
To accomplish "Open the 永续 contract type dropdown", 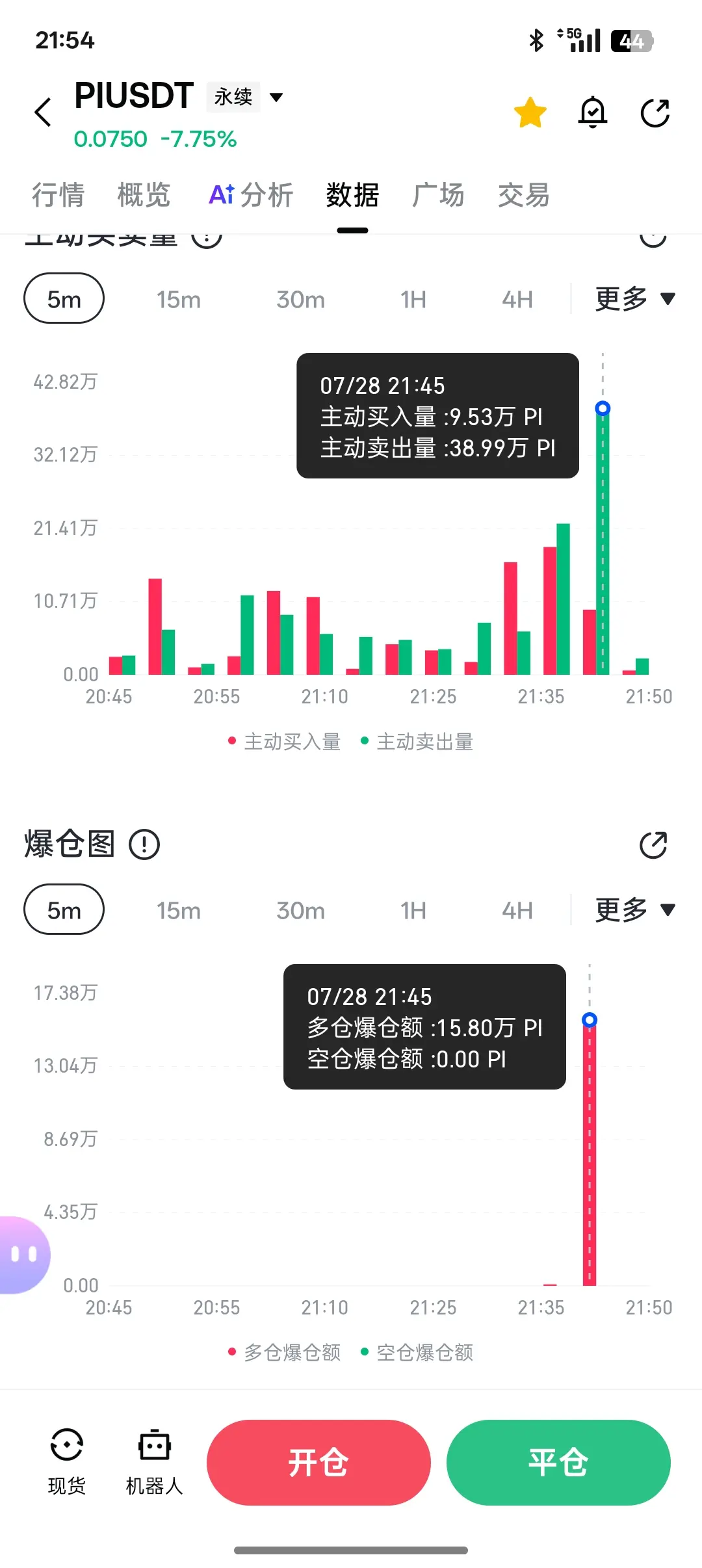I will (246, 98).
